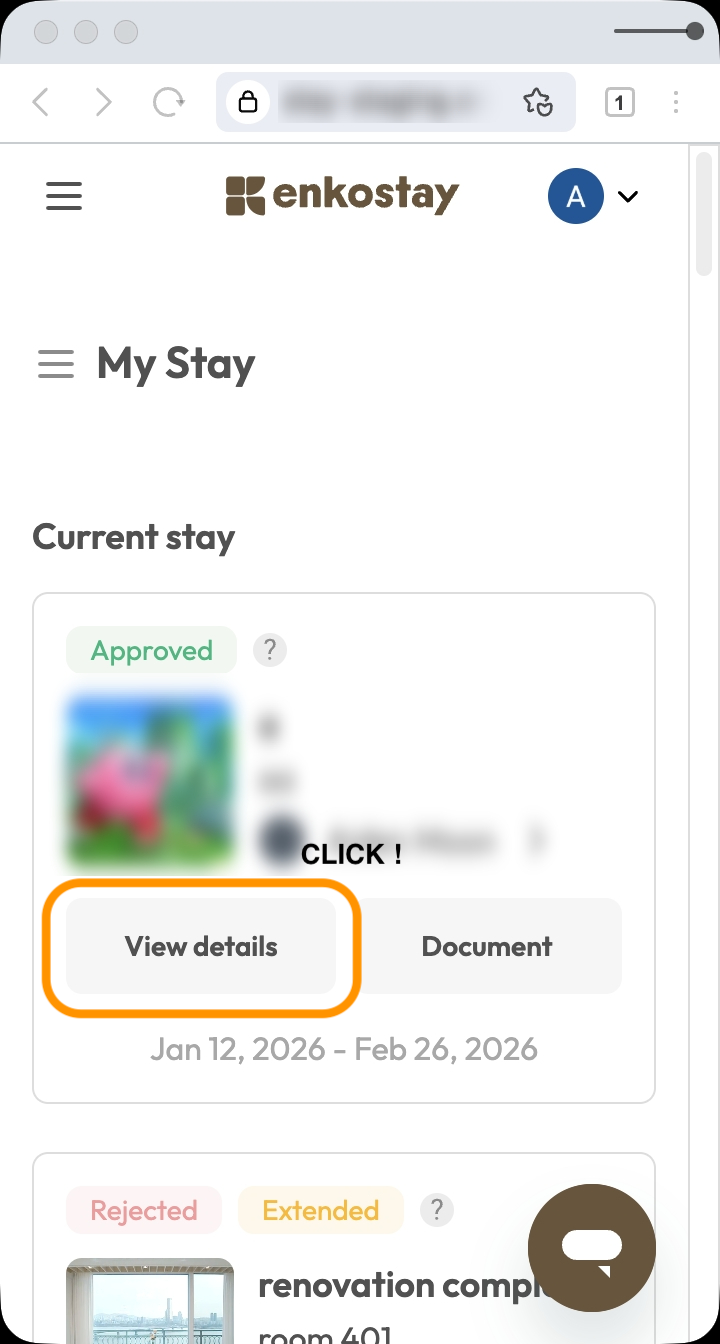This screenshot has height=1344, width=720.
Task: Open the My Stay section menu icon
Action: click(x=56, y=364)
